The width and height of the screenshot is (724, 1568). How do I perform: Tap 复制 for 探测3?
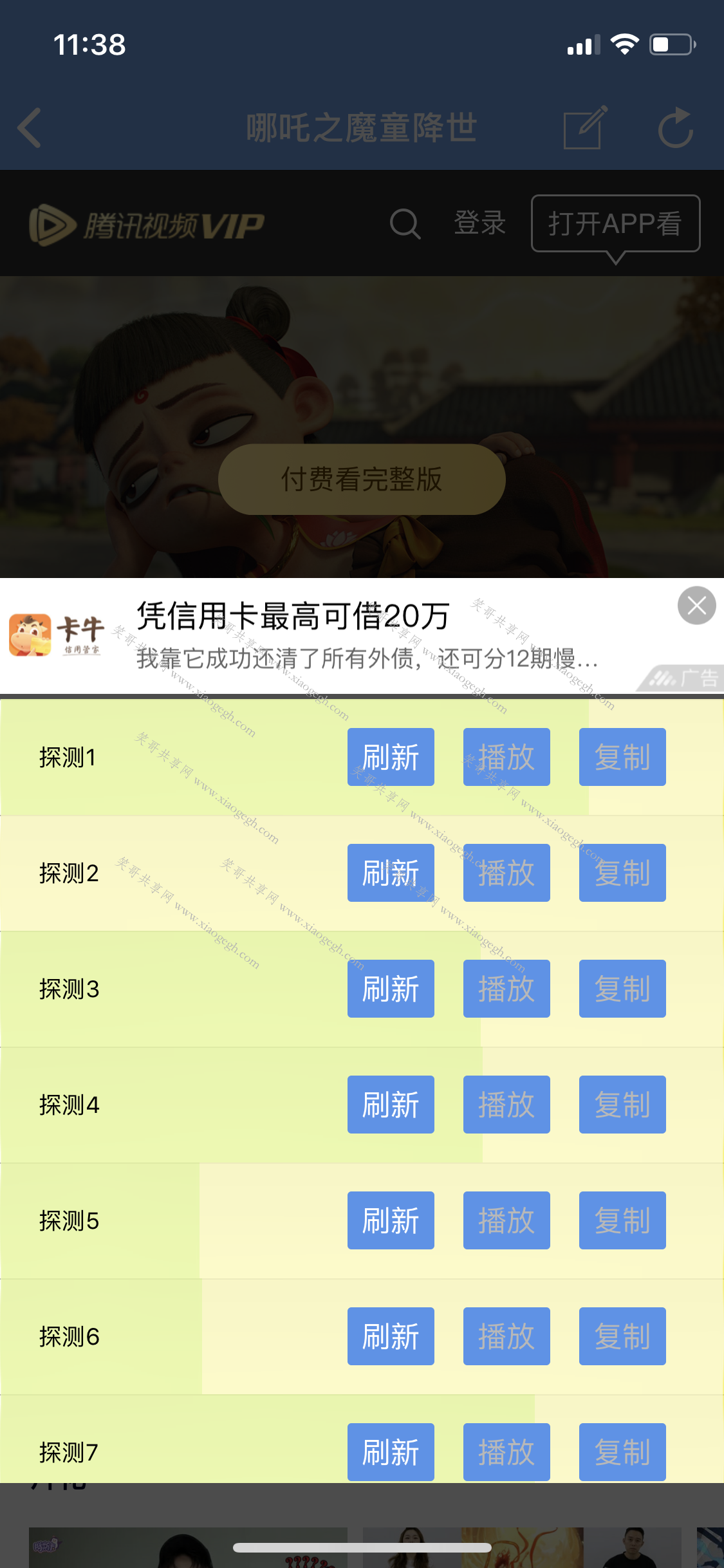[x=622, y=989]
